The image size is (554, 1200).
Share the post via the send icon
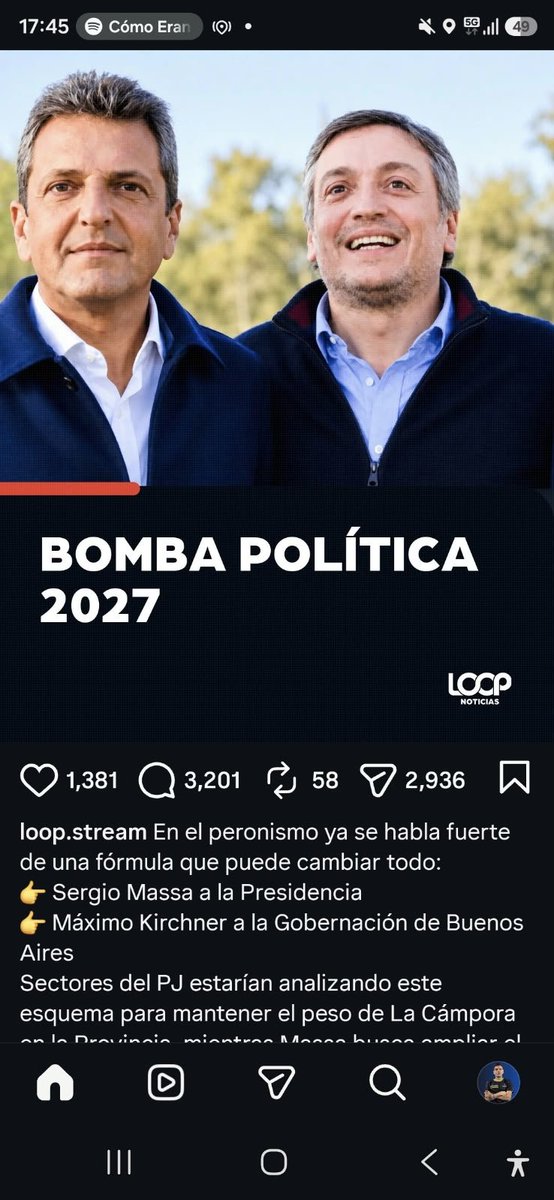(x=378, y=780)
